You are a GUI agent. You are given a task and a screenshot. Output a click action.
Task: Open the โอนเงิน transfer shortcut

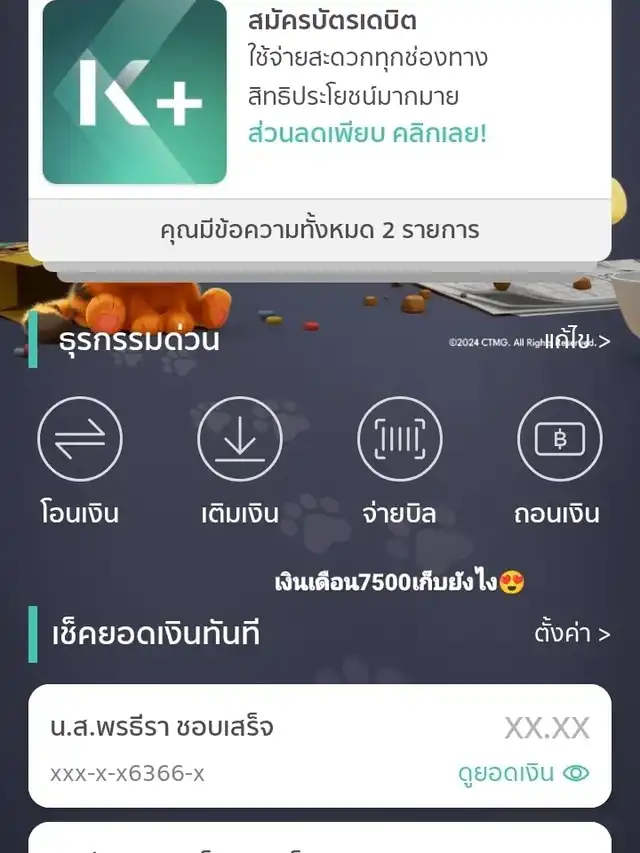(80, 440)
